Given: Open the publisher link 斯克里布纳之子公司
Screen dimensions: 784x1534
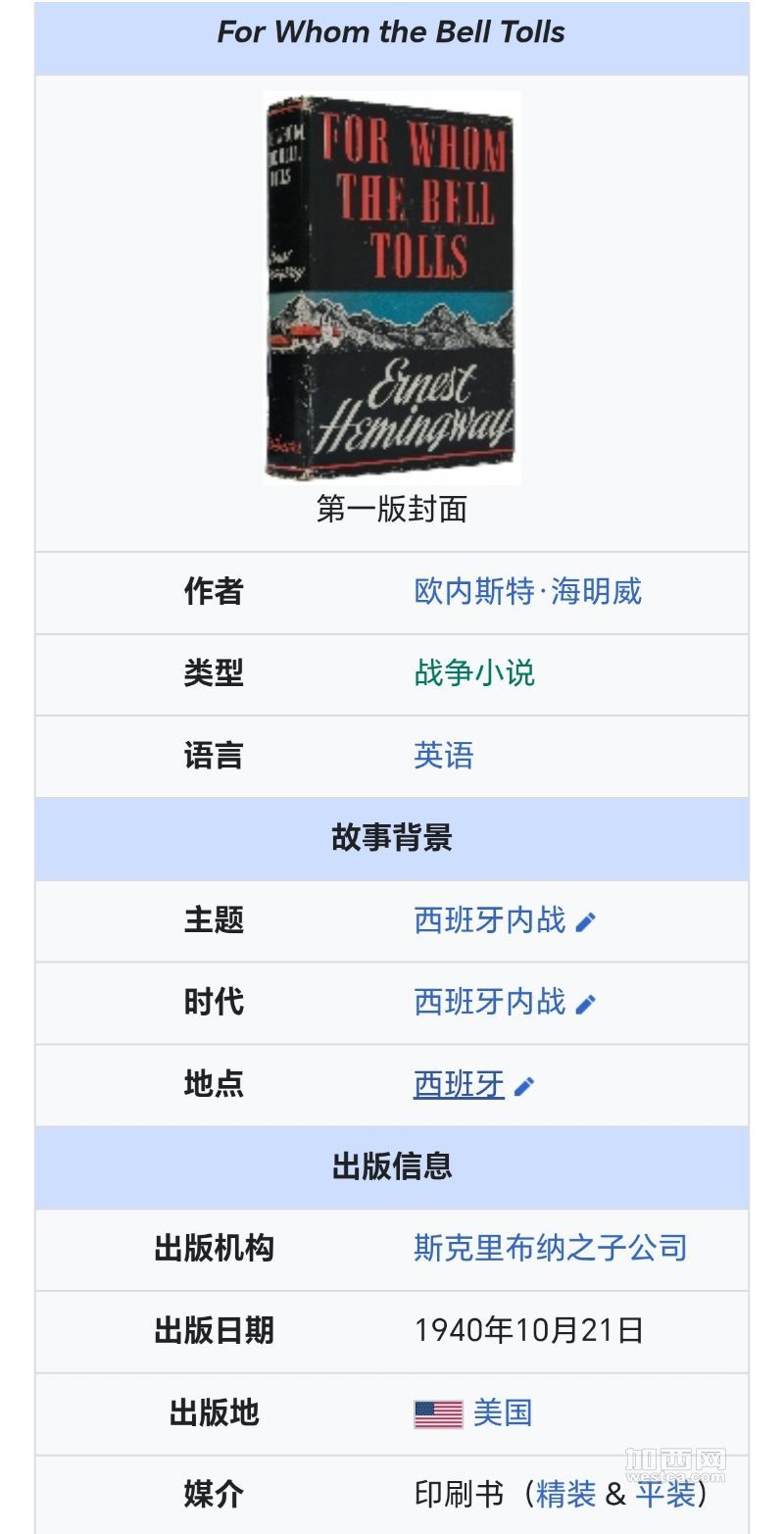Looking at the screenshot, I should coord(550,1248).
